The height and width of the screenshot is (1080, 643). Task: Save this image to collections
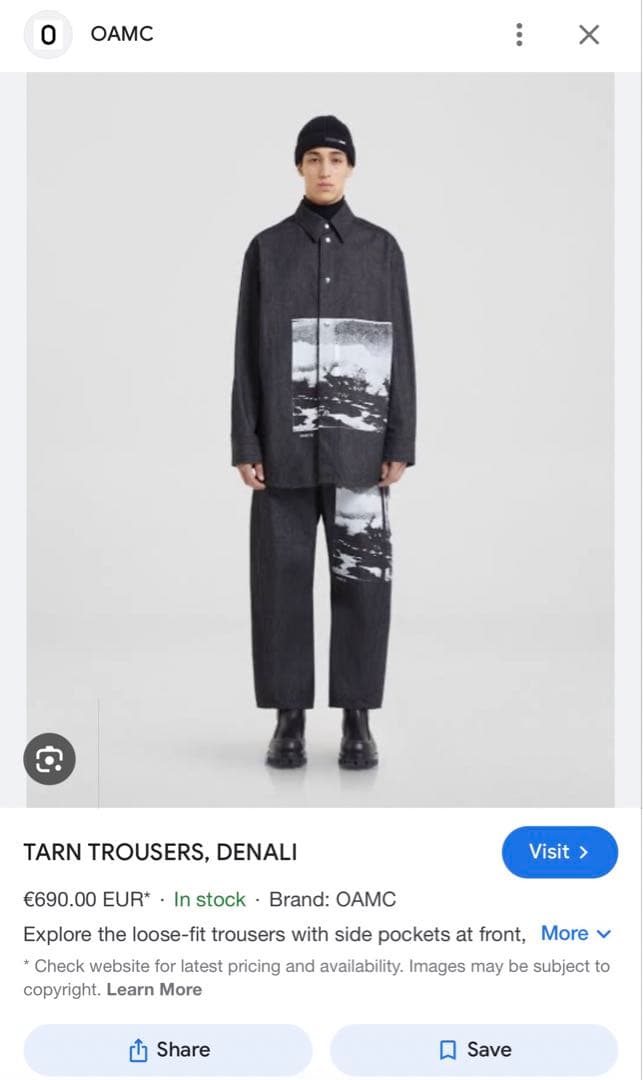[474, 1050]
